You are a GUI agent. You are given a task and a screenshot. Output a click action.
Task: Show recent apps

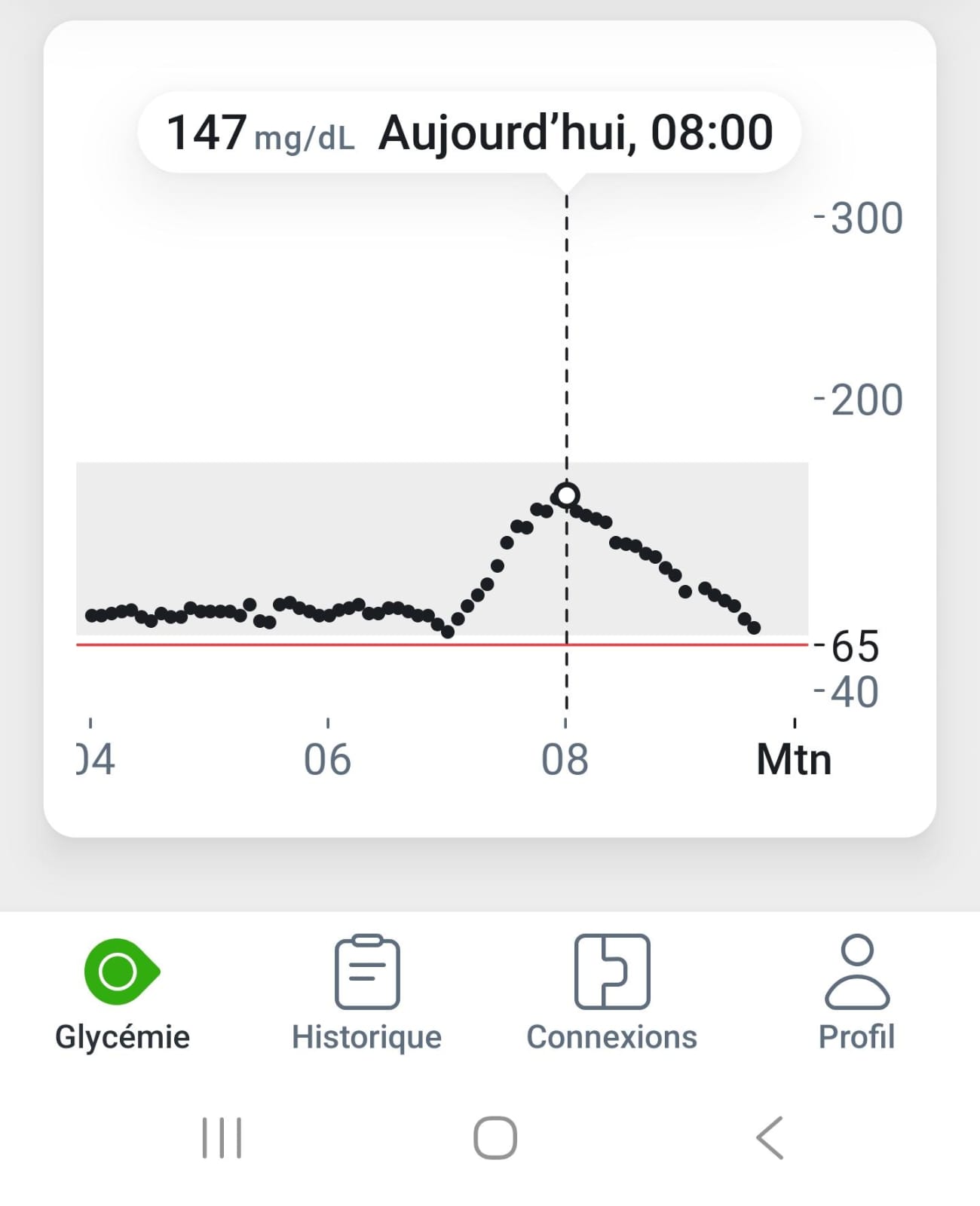tap(222, 1137)
